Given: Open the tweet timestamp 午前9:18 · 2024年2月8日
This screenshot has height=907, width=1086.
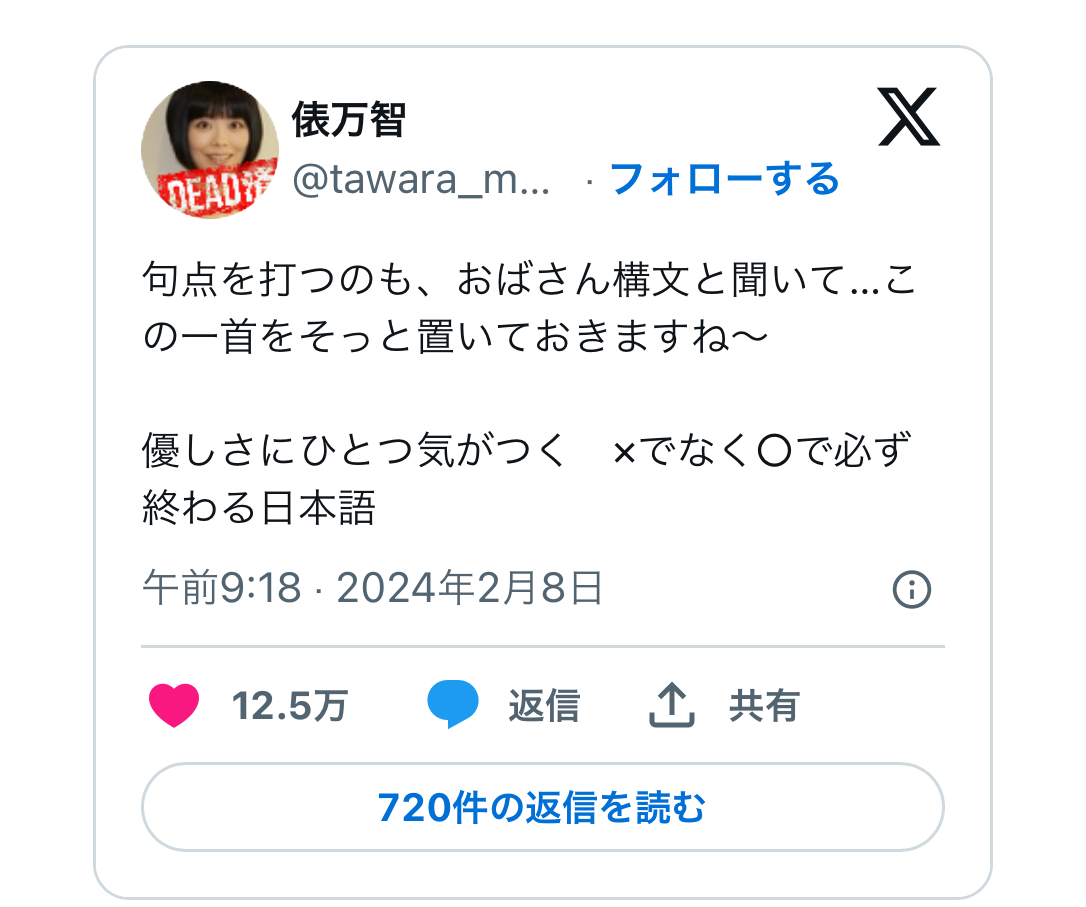Looking at the screenshot, I should 372,589.
